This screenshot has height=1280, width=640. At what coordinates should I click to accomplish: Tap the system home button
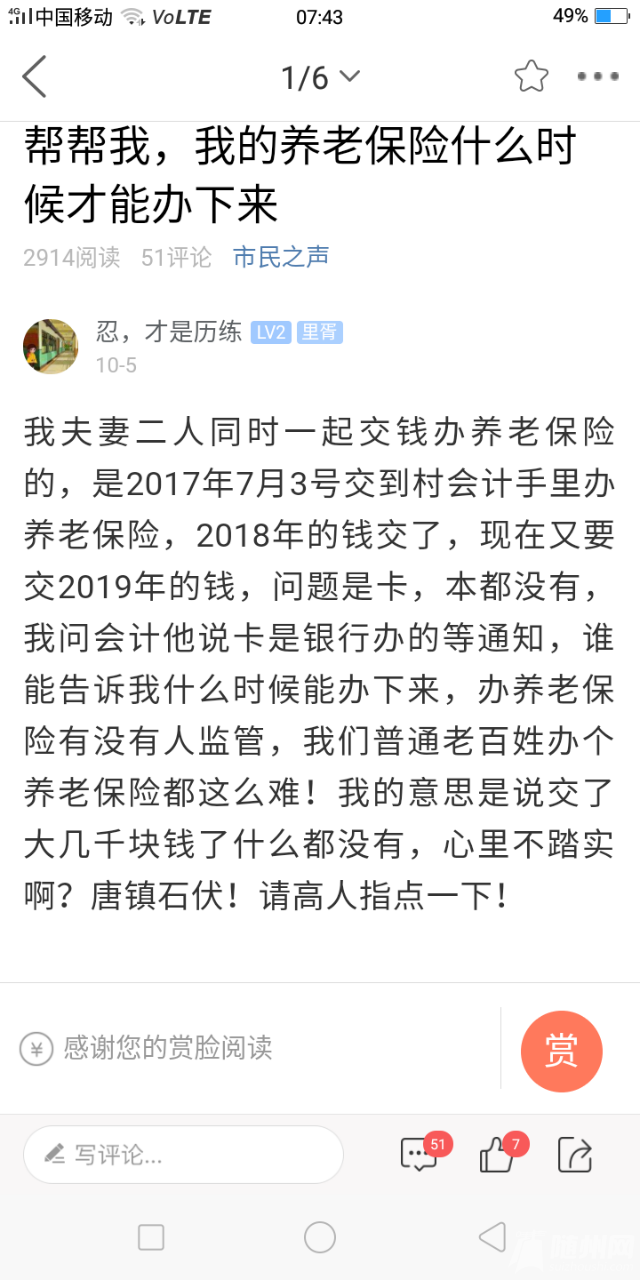coord(320,1237)
